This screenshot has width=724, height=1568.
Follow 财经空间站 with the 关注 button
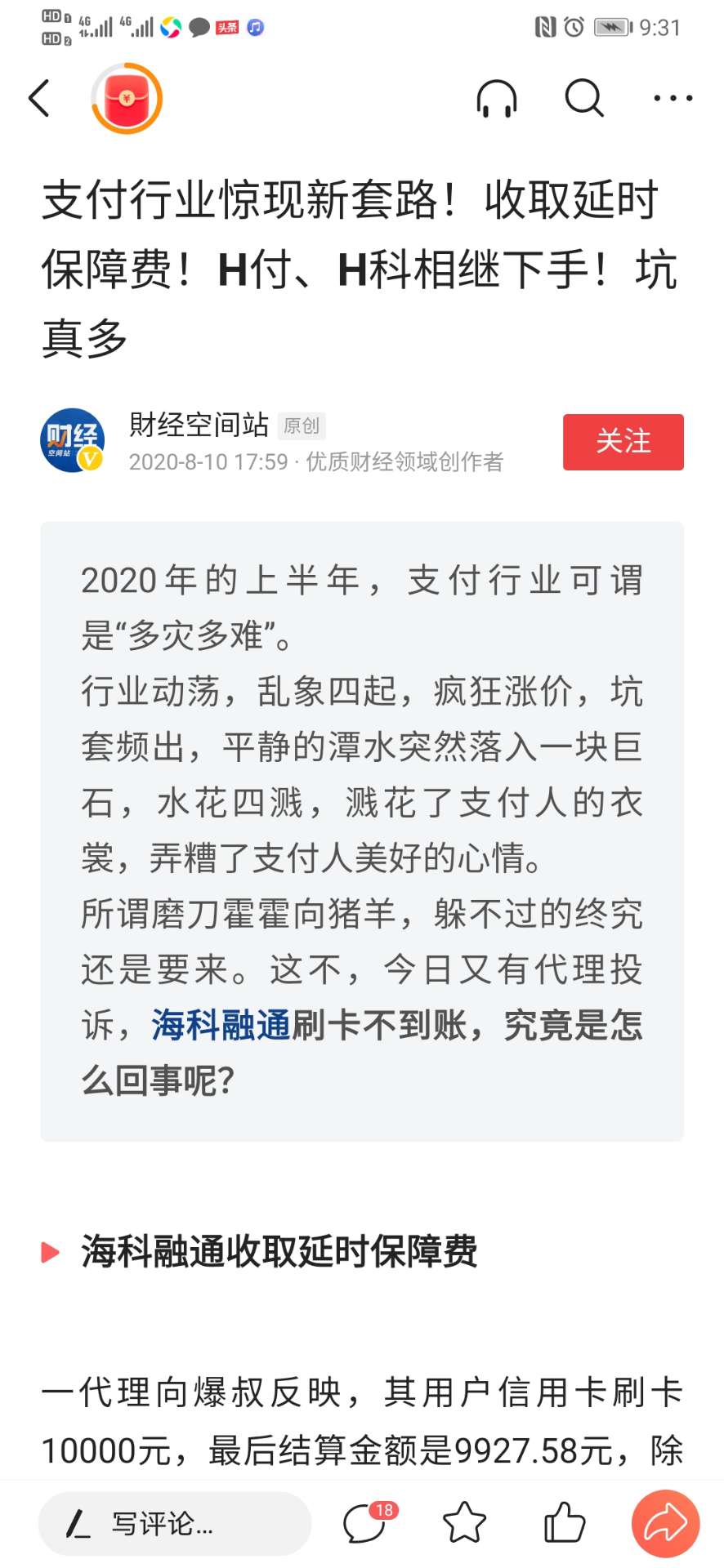point(623,442)
